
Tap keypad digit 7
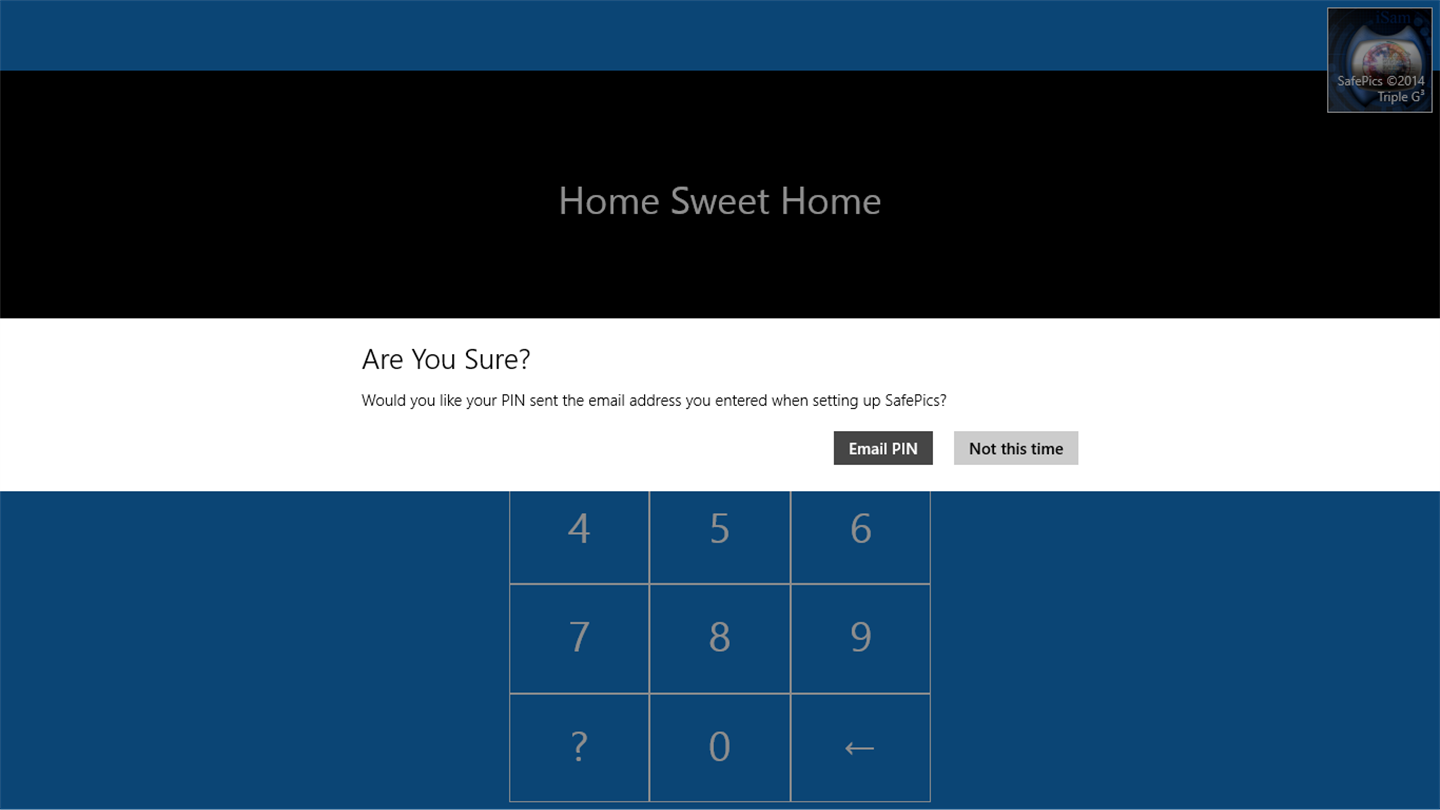[x=579, y=638]
